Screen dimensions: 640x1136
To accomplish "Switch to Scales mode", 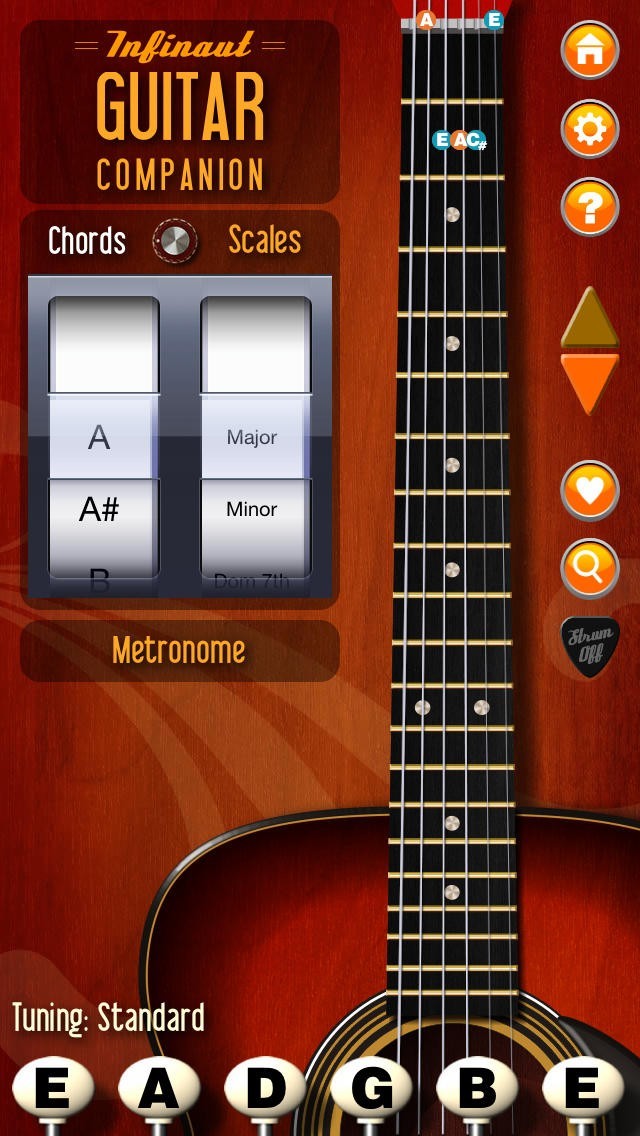I will [265, 240].
